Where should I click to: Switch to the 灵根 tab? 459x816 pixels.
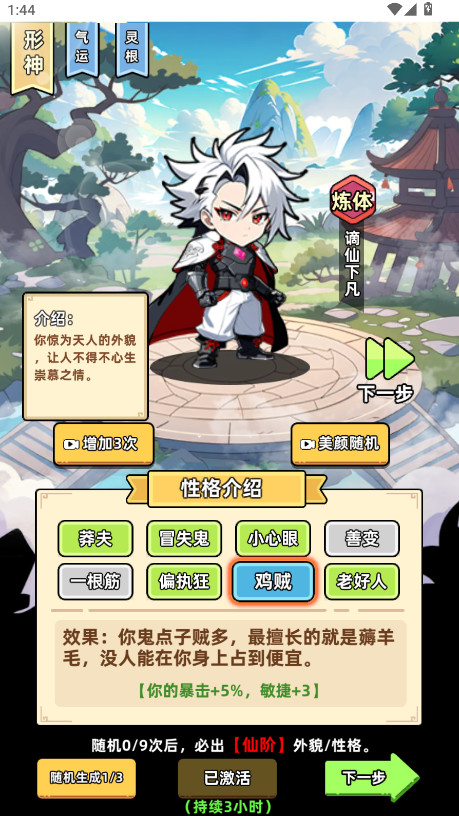pyautogui.click(x=132, y=47)
